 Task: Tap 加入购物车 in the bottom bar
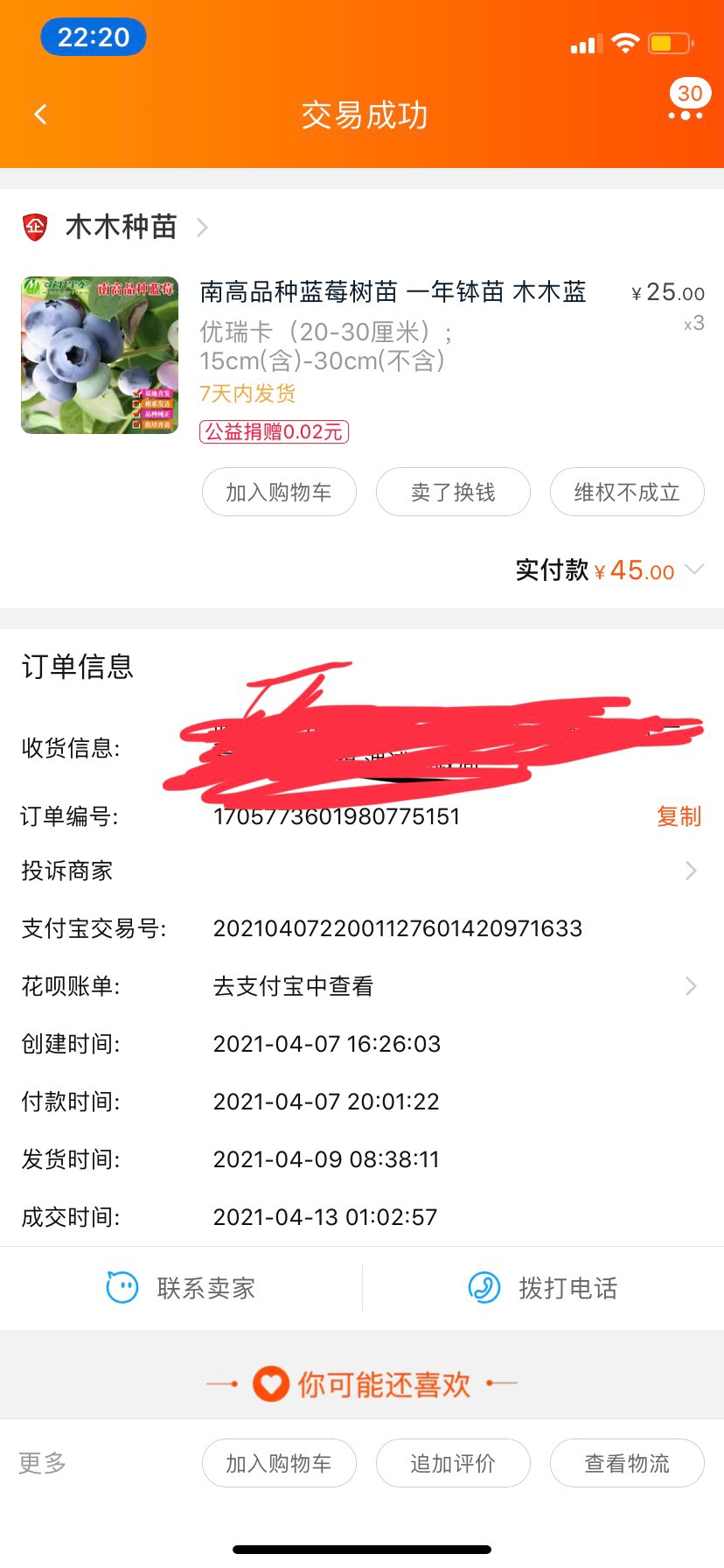click(x=279, y=1463)
